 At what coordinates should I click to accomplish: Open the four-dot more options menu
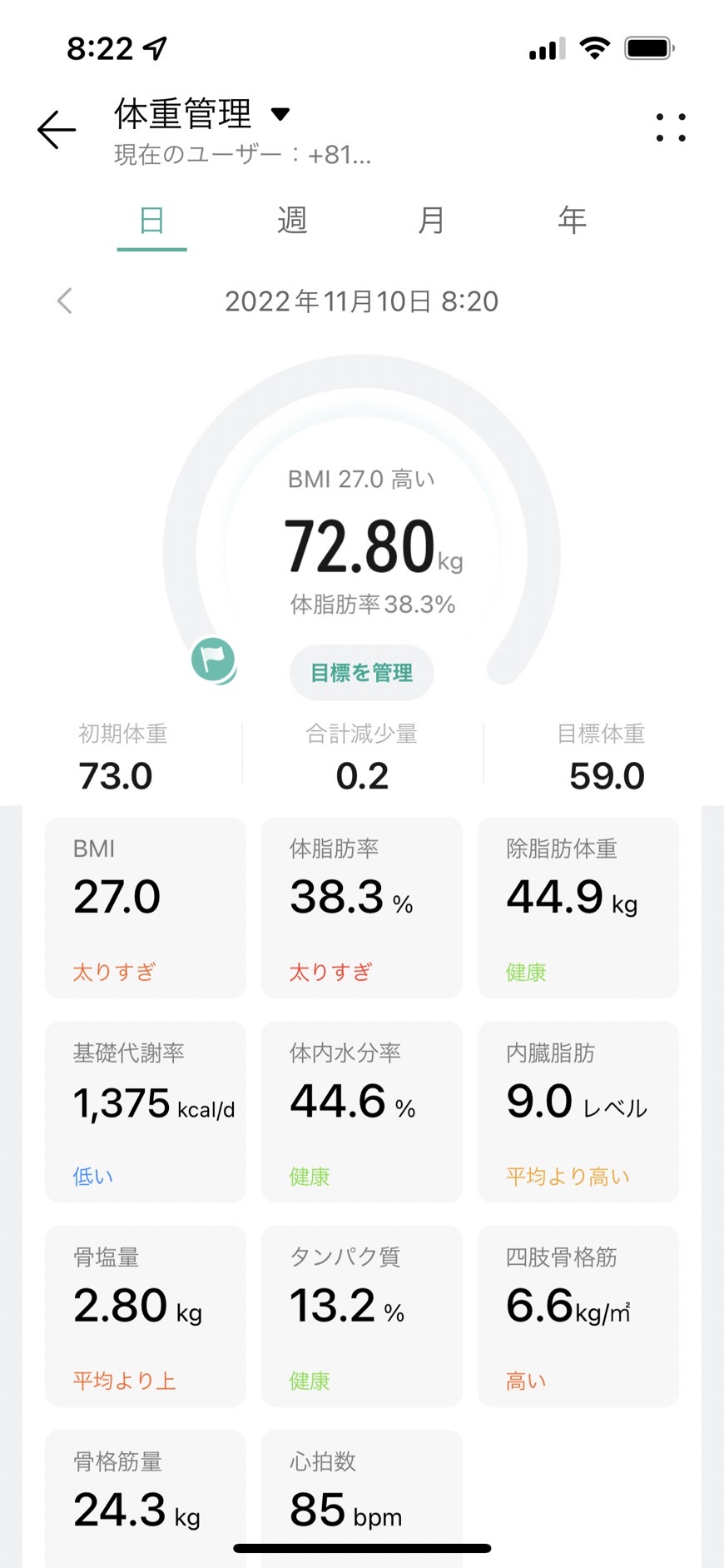click(671, 127)
